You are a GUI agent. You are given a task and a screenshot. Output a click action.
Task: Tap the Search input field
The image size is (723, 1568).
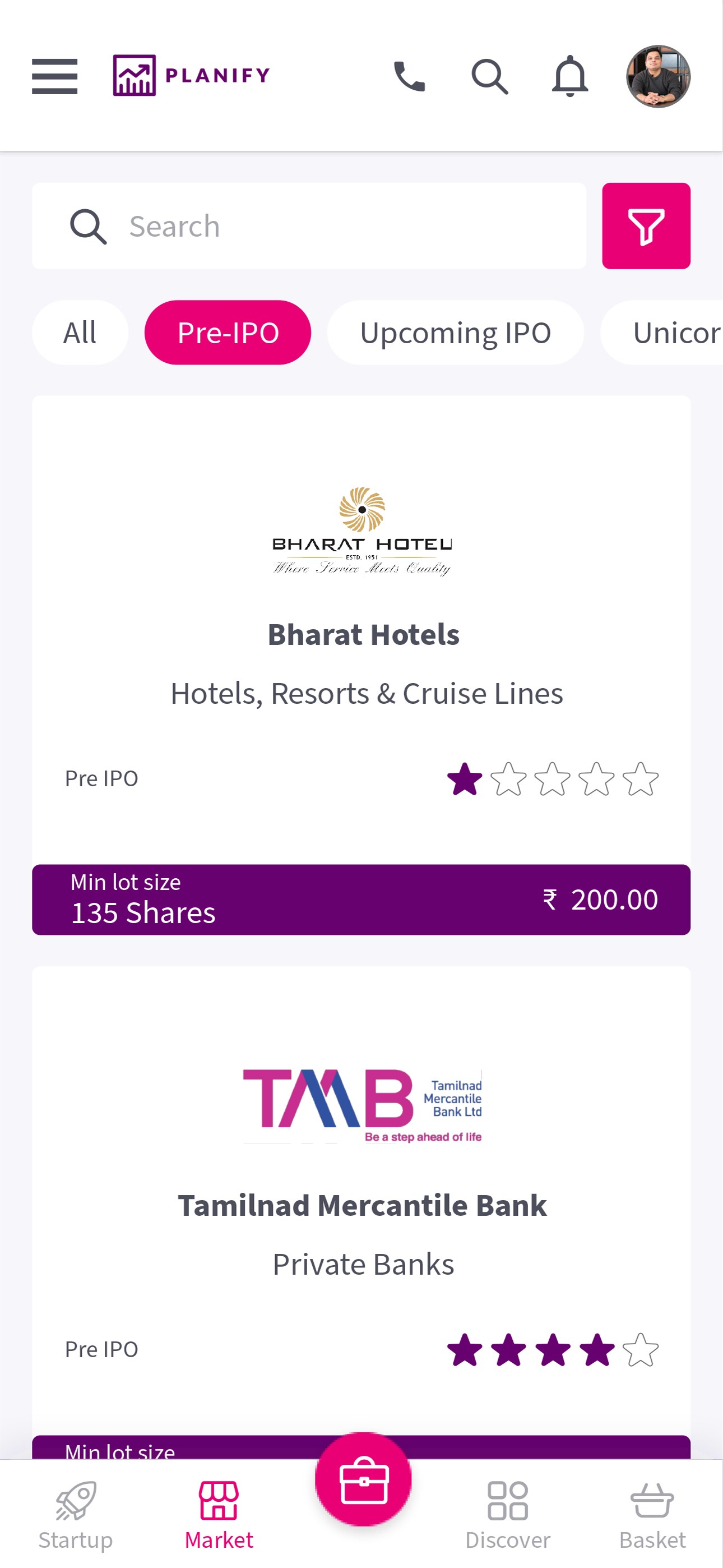[x=309, y=226]
